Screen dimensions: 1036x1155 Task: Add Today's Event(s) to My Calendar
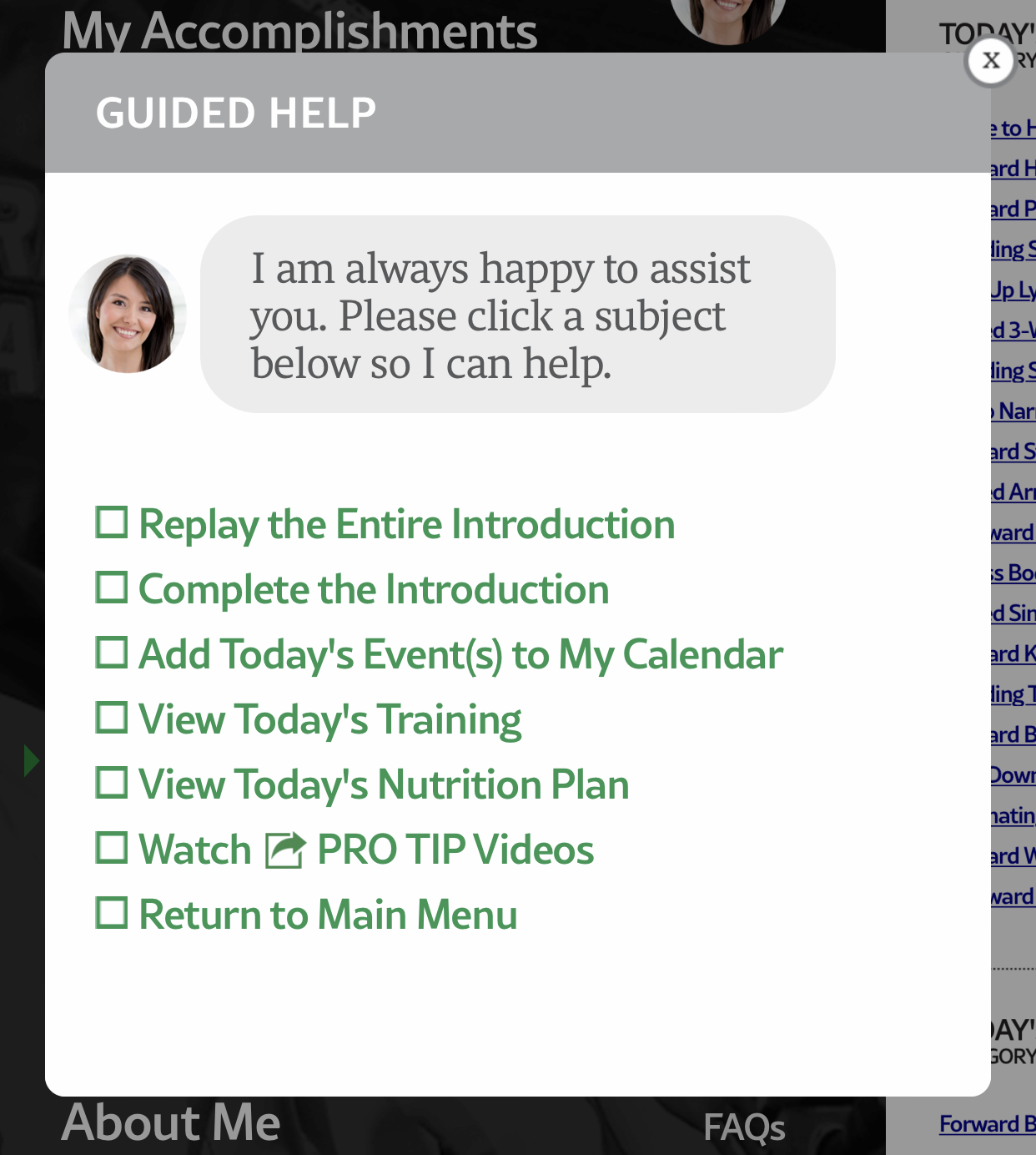460,655
